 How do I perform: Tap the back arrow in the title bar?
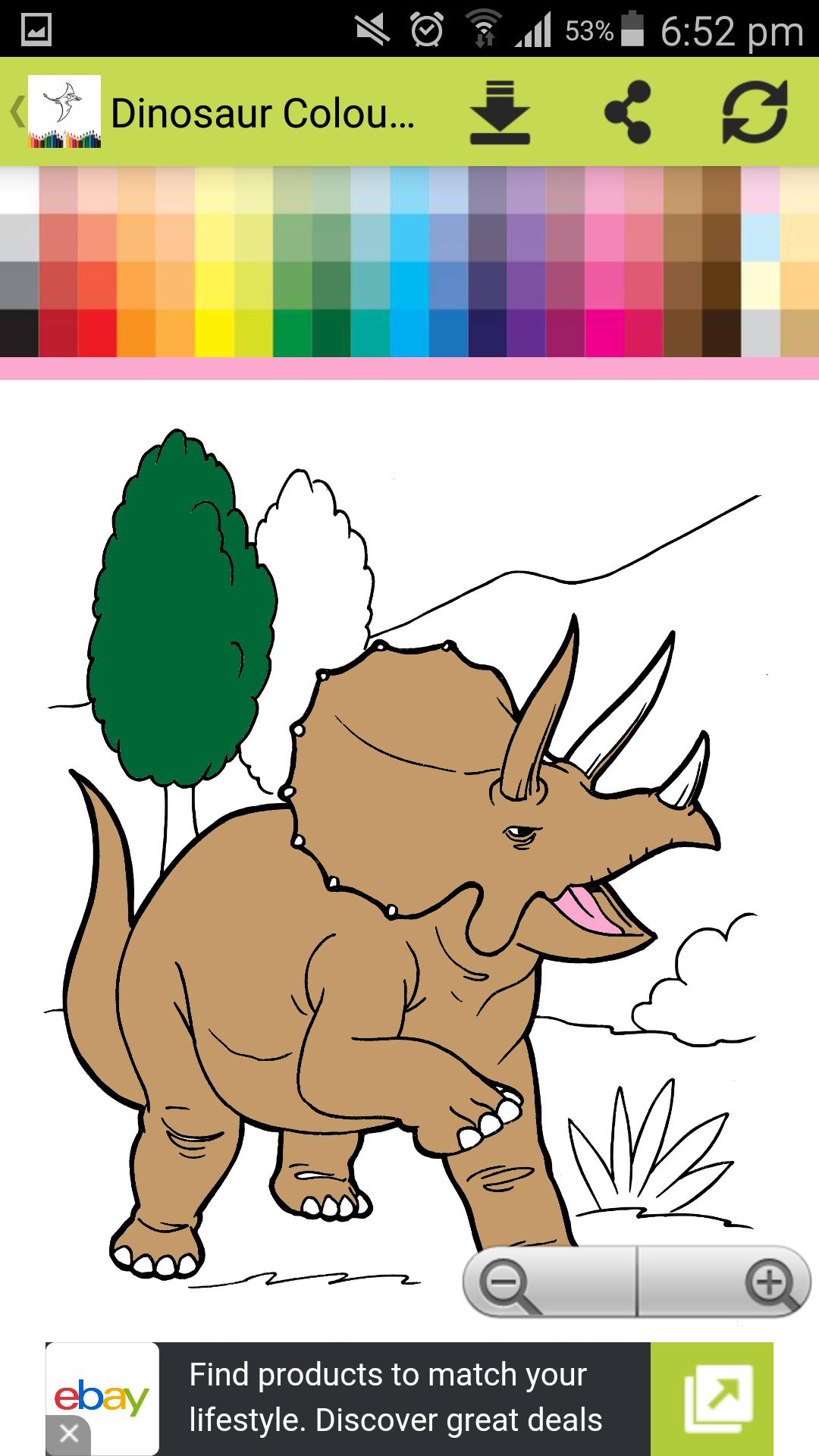coord(15,112)
